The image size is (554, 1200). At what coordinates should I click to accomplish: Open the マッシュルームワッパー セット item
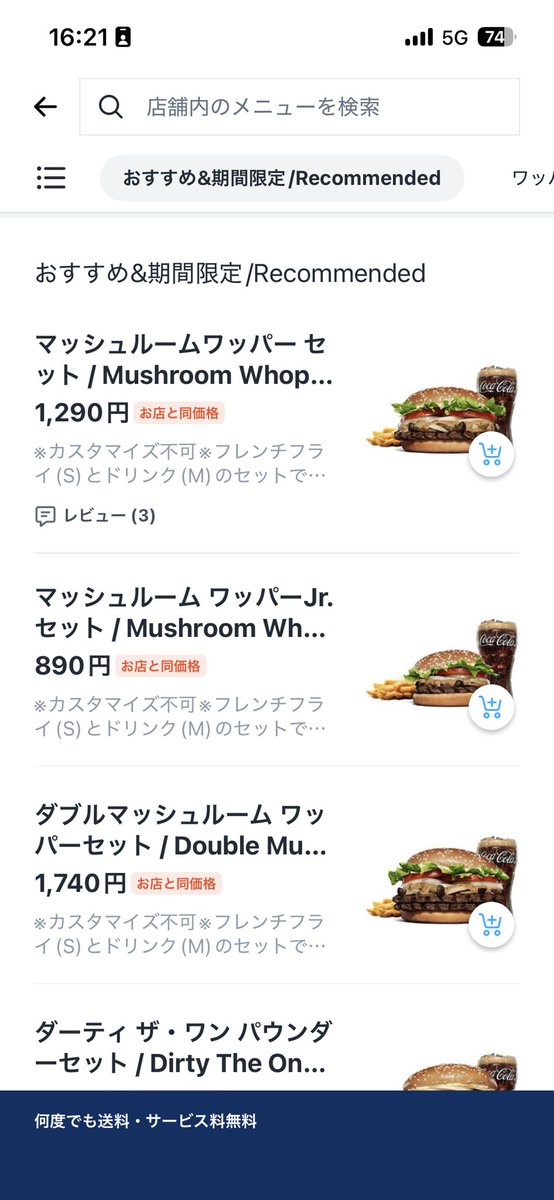click(x=277, y=432)
